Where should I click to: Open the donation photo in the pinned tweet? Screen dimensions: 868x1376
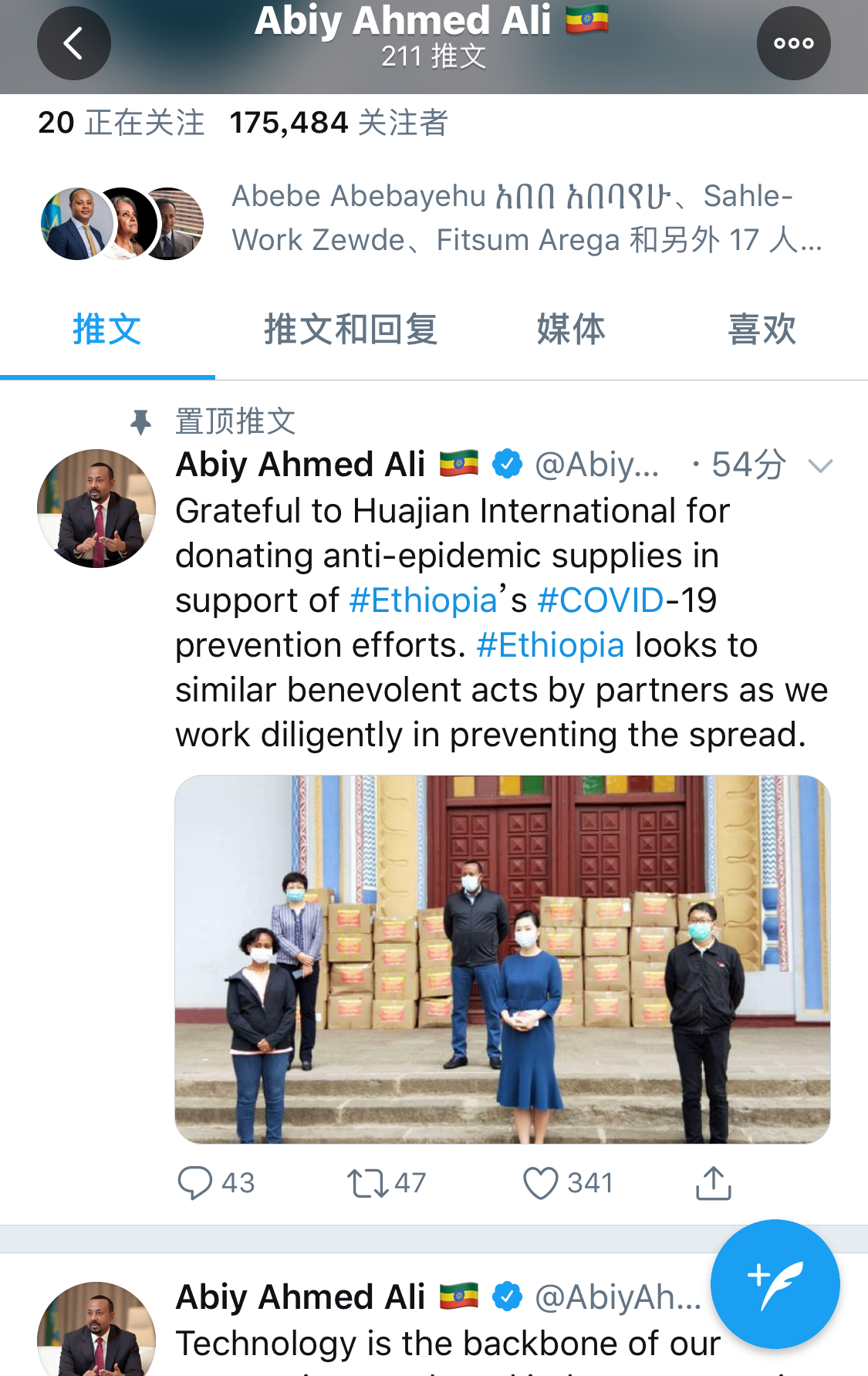tap(502, 958)
